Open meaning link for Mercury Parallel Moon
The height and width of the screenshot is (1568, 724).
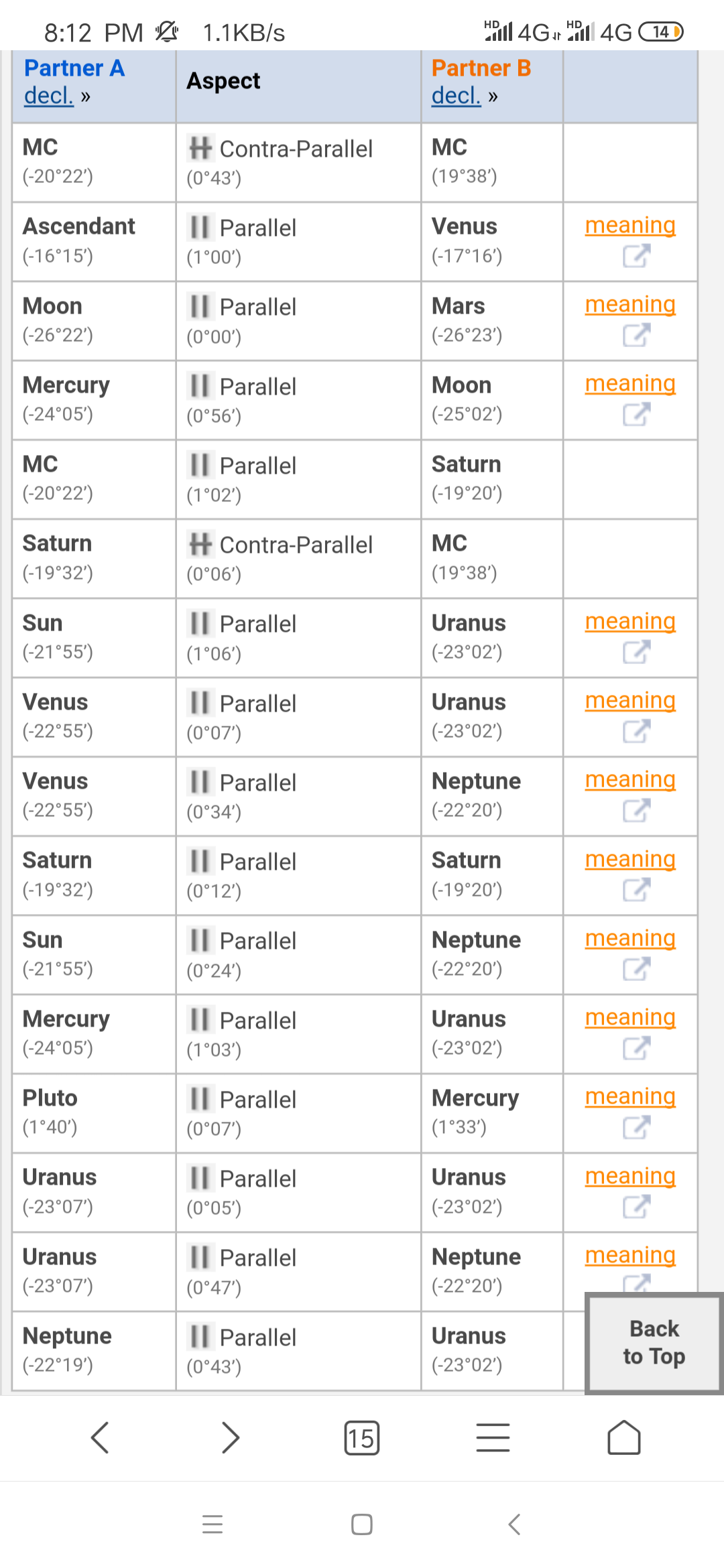[x=630, y=384]
